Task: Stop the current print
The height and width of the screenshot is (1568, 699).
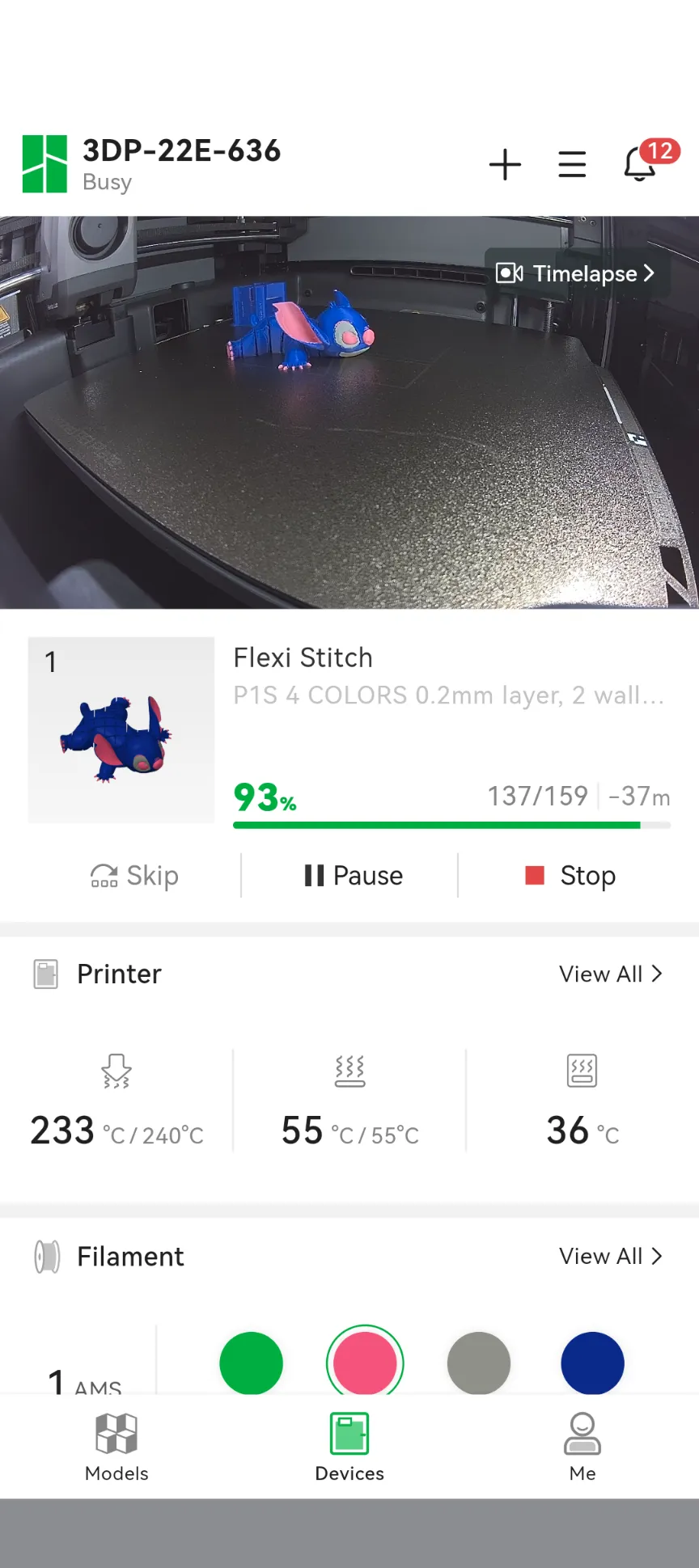Action: (x=570, y=876)
